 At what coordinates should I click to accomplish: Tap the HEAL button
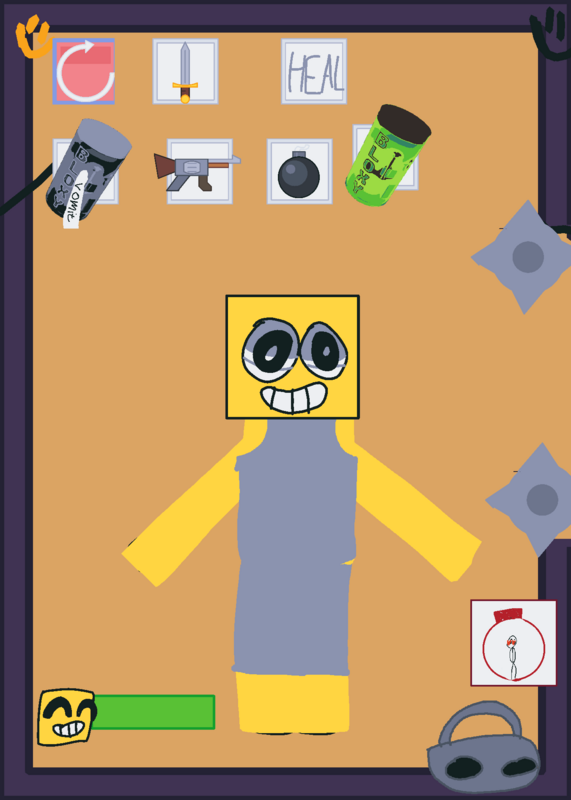click(314, 71)
